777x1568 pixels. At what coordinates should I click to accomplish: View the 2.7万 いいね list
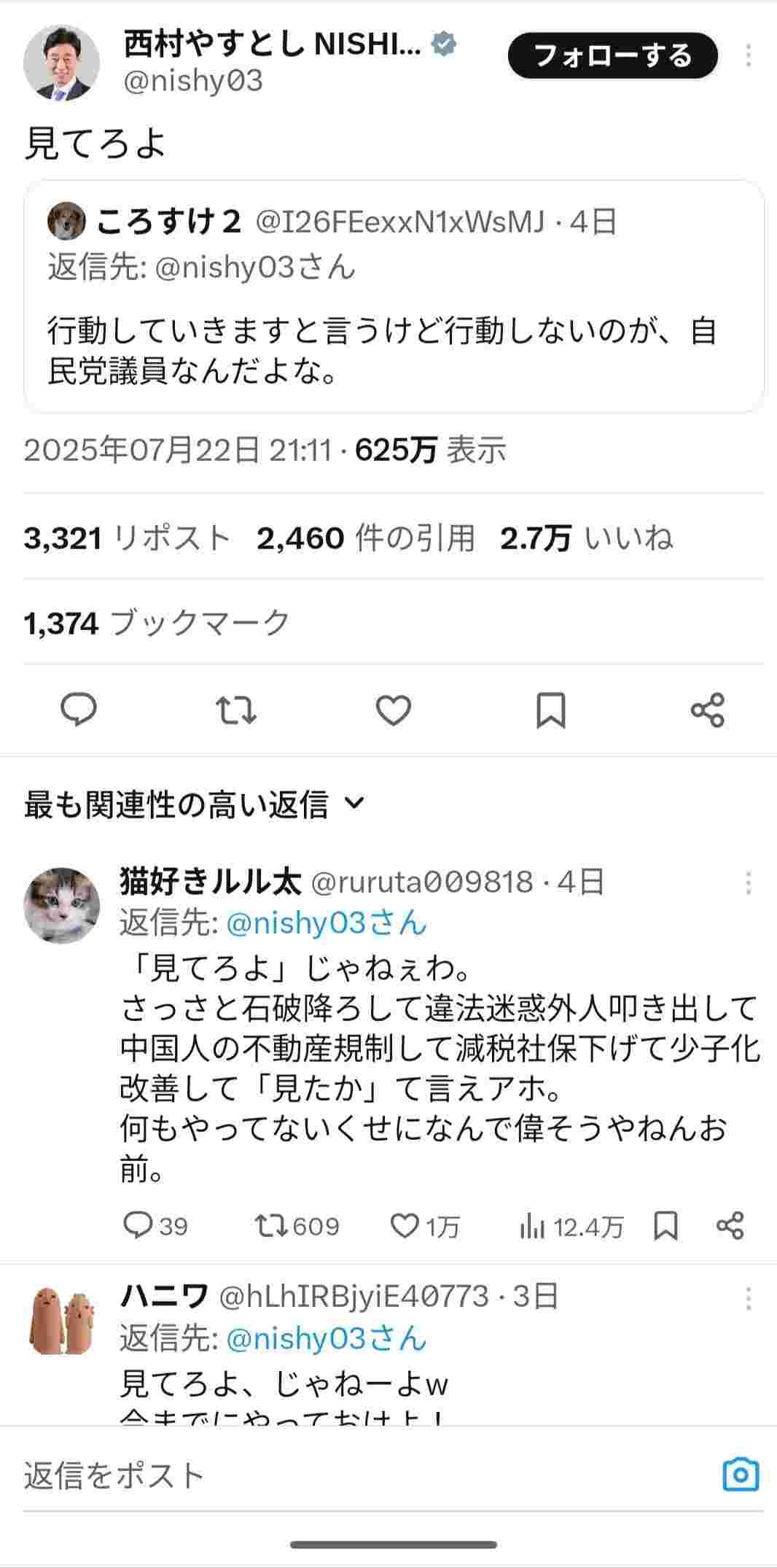(x=586, y=538)
